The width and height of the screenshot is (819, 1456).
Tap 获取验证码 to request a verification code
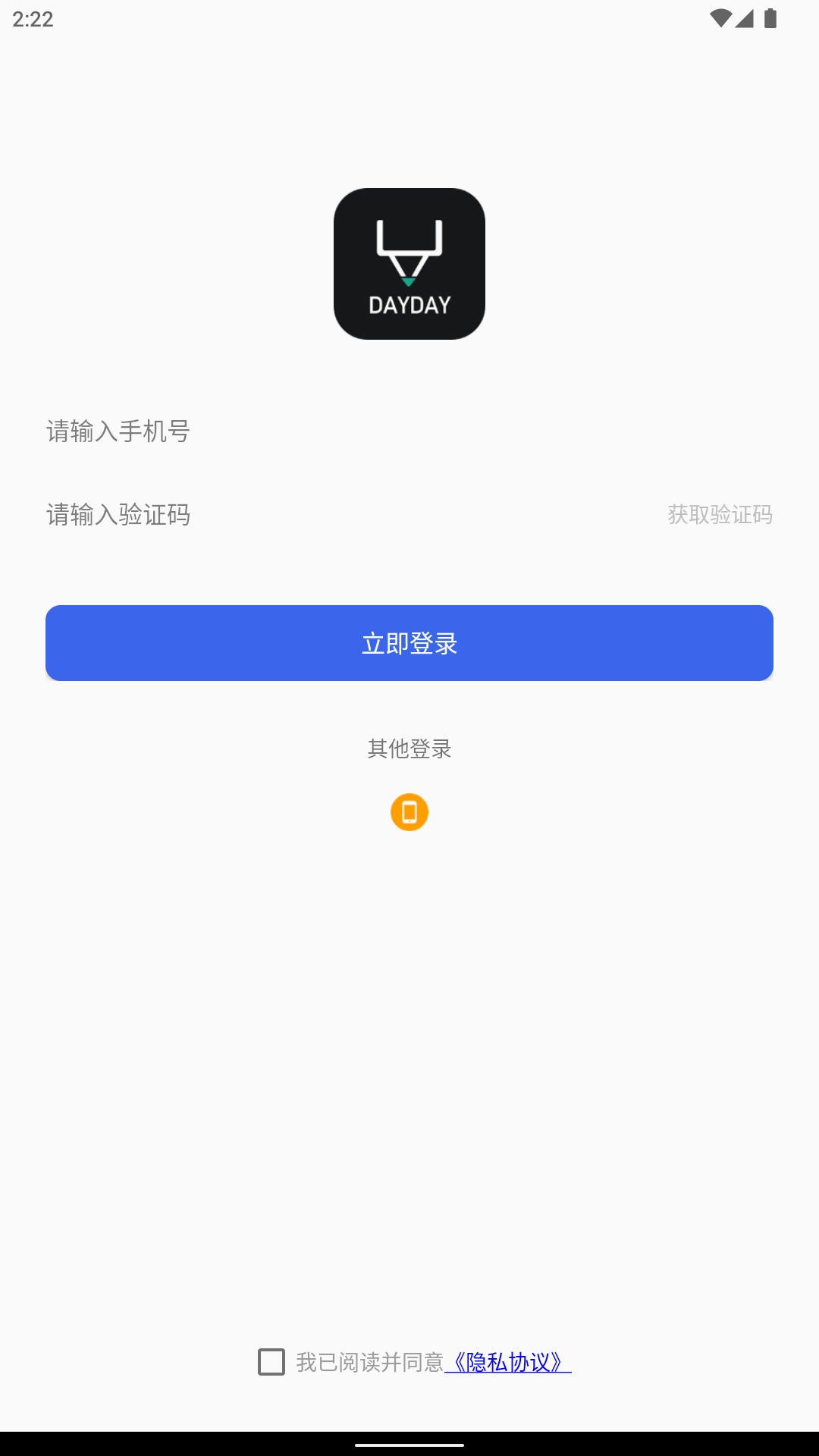pyautogui.click(x=720, y=515)
